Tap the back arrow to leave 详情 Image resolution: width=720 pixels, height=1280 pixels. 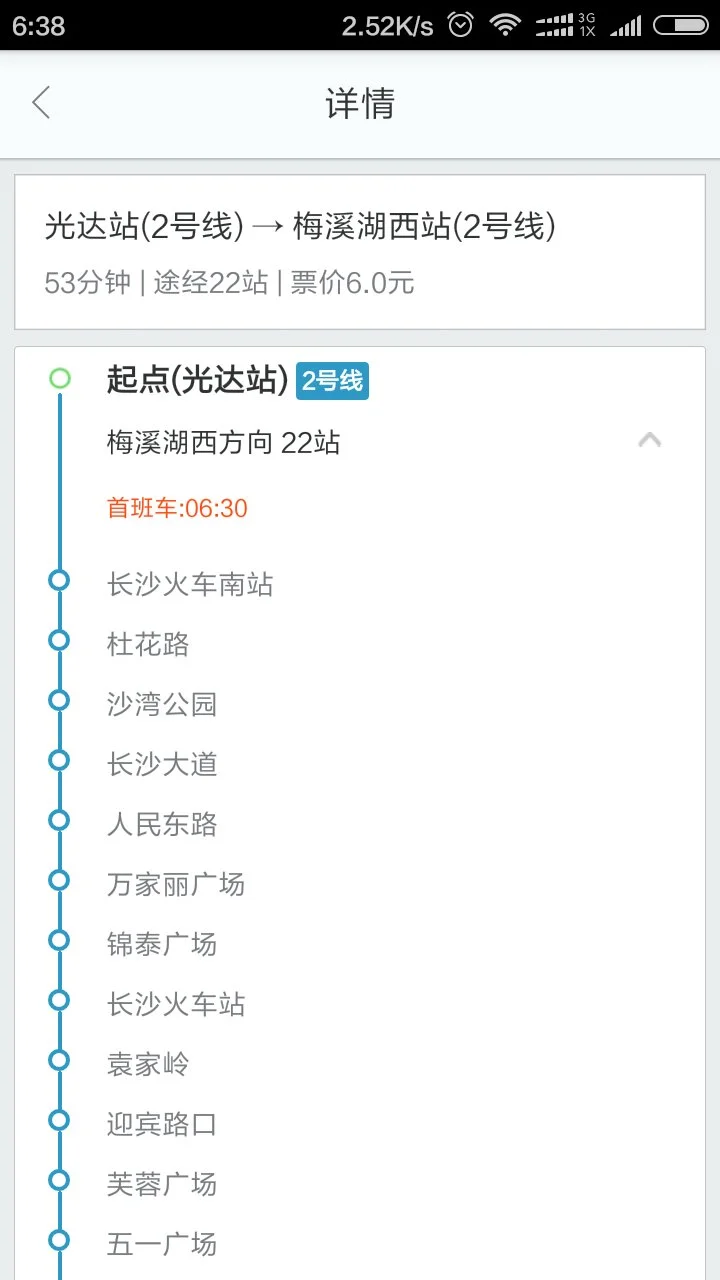[40, 102]
